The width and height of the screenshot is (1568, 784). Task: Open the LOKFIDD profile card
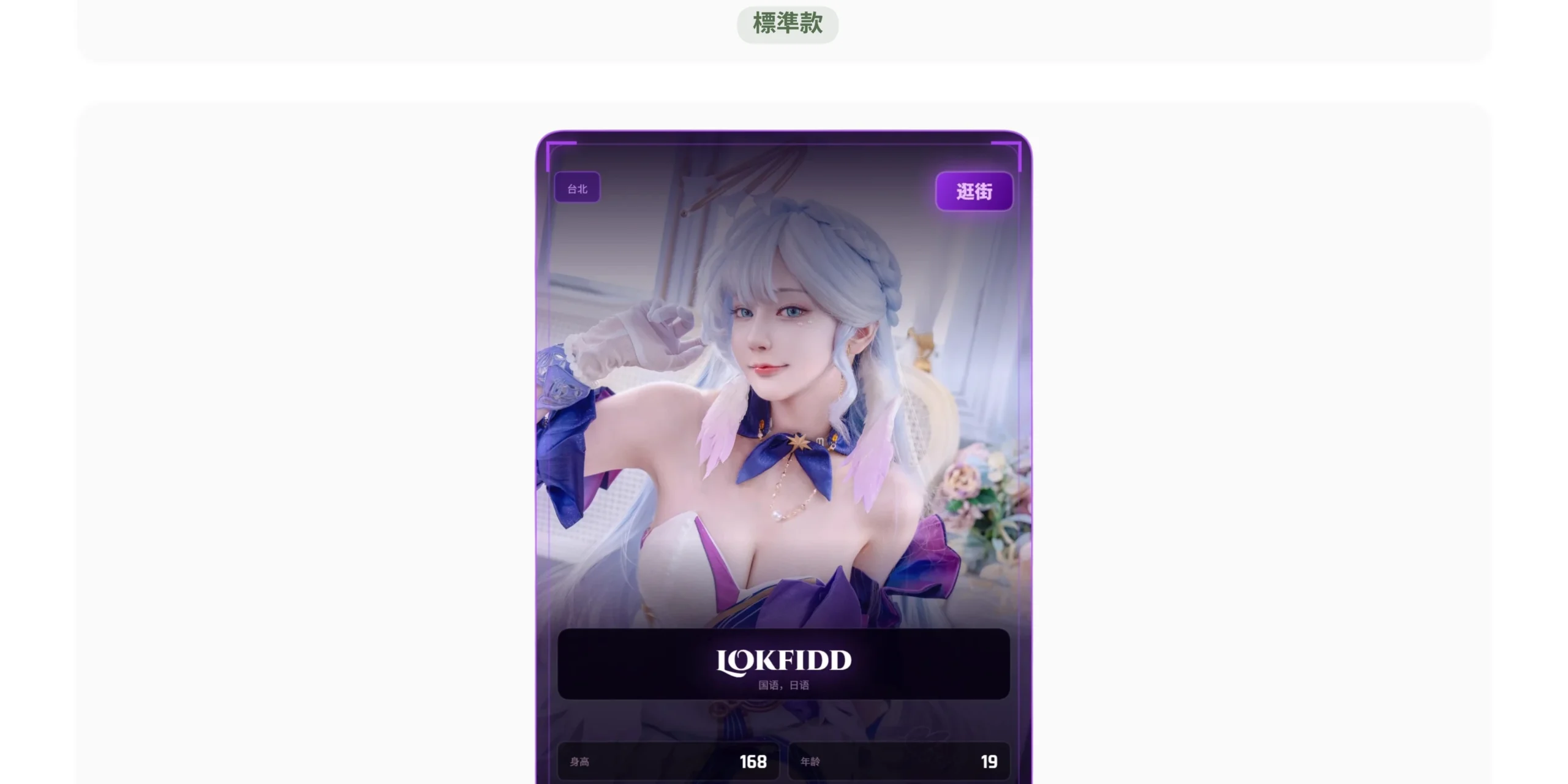click(783, 663)
